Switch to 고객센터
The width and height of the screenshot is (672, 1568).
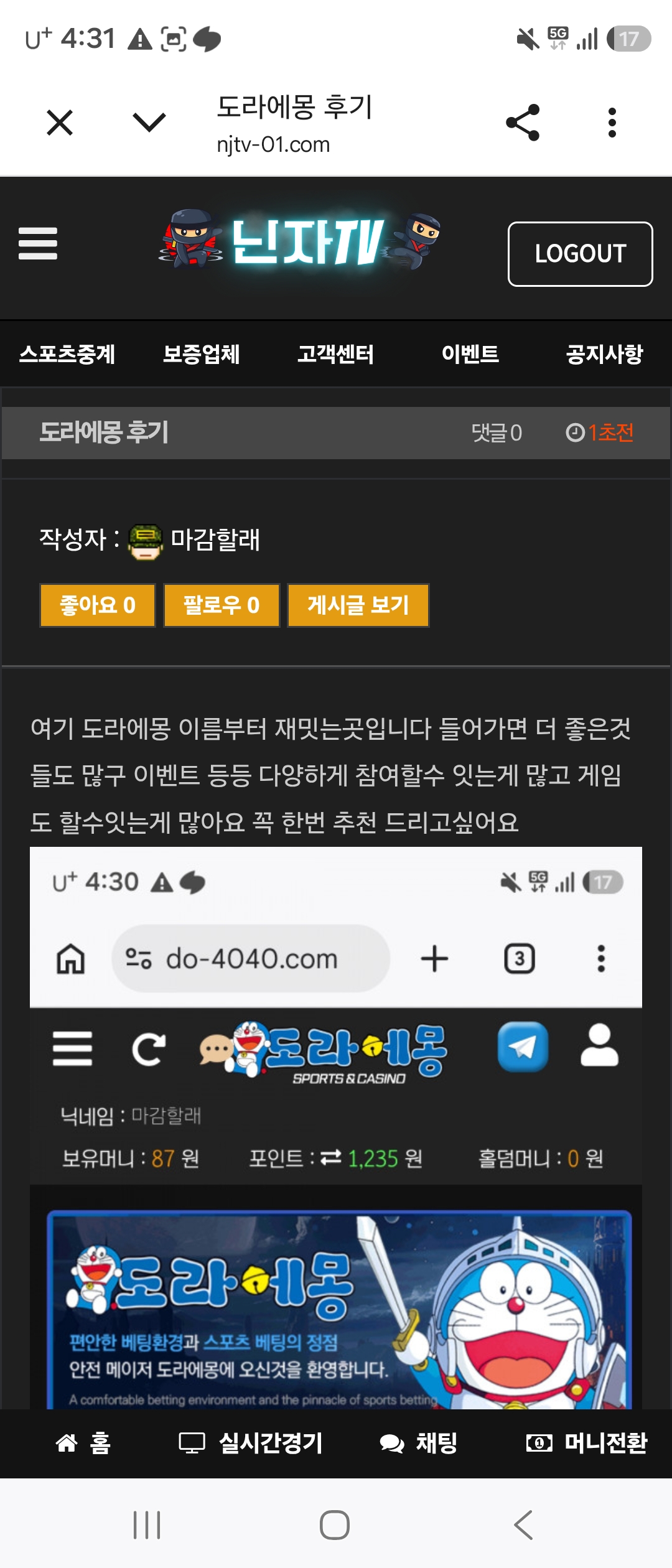[336, 354]
